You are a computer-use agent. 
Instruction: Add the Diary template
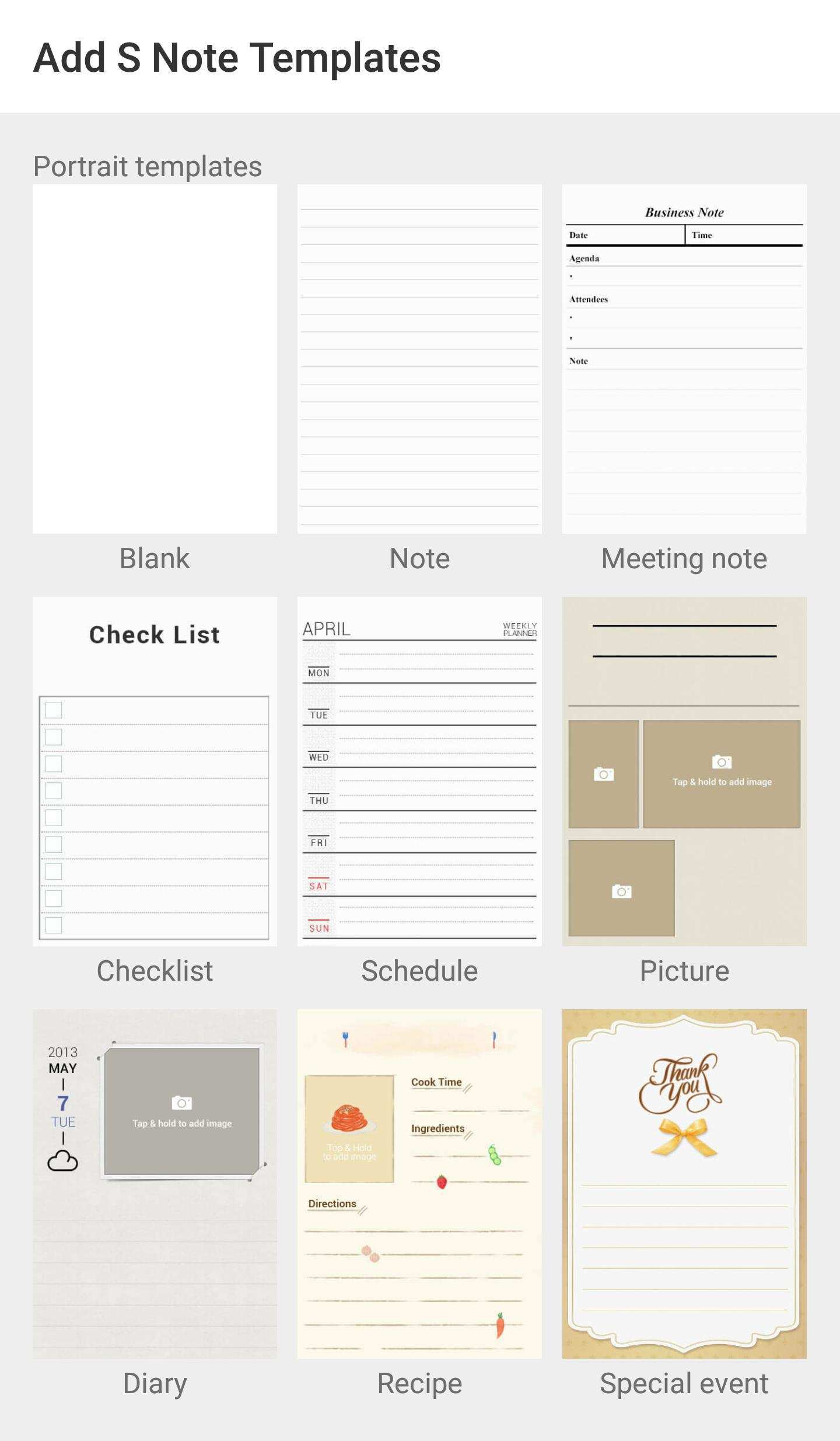click(x=155, y=1183)
